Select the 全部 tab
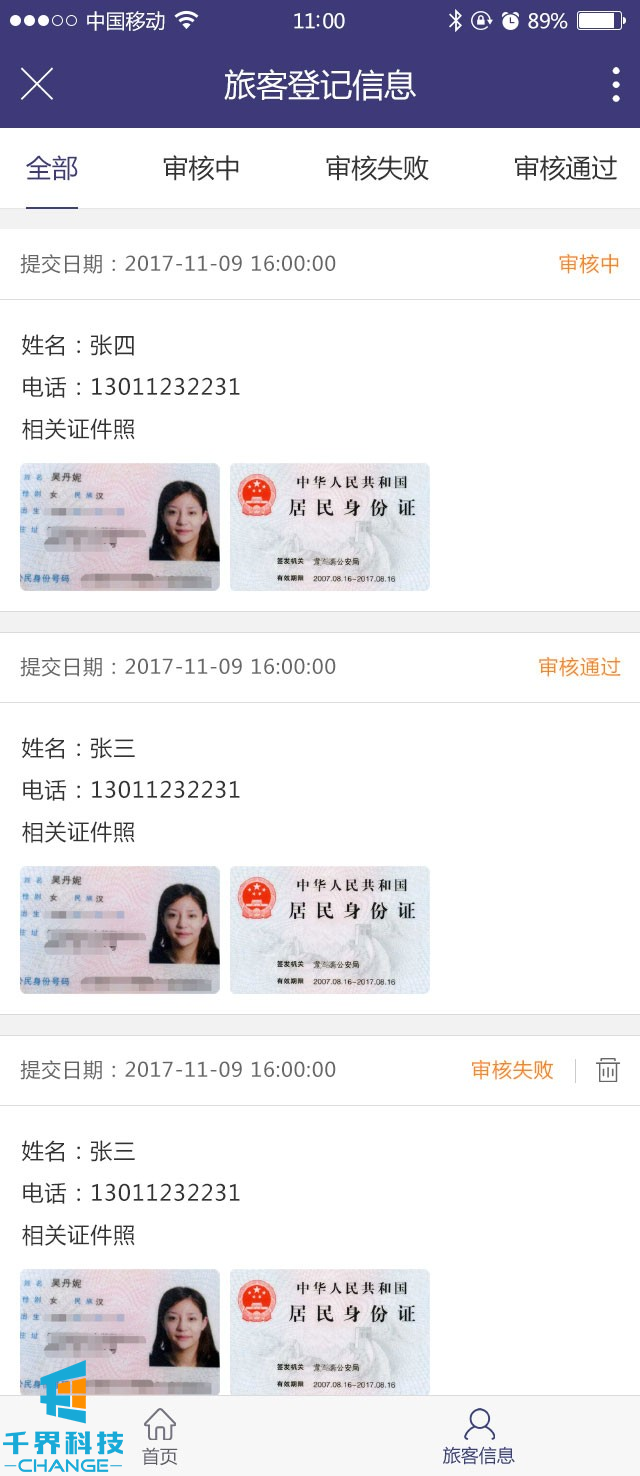This screenshot has height=1476, width=640. [52, 168]
